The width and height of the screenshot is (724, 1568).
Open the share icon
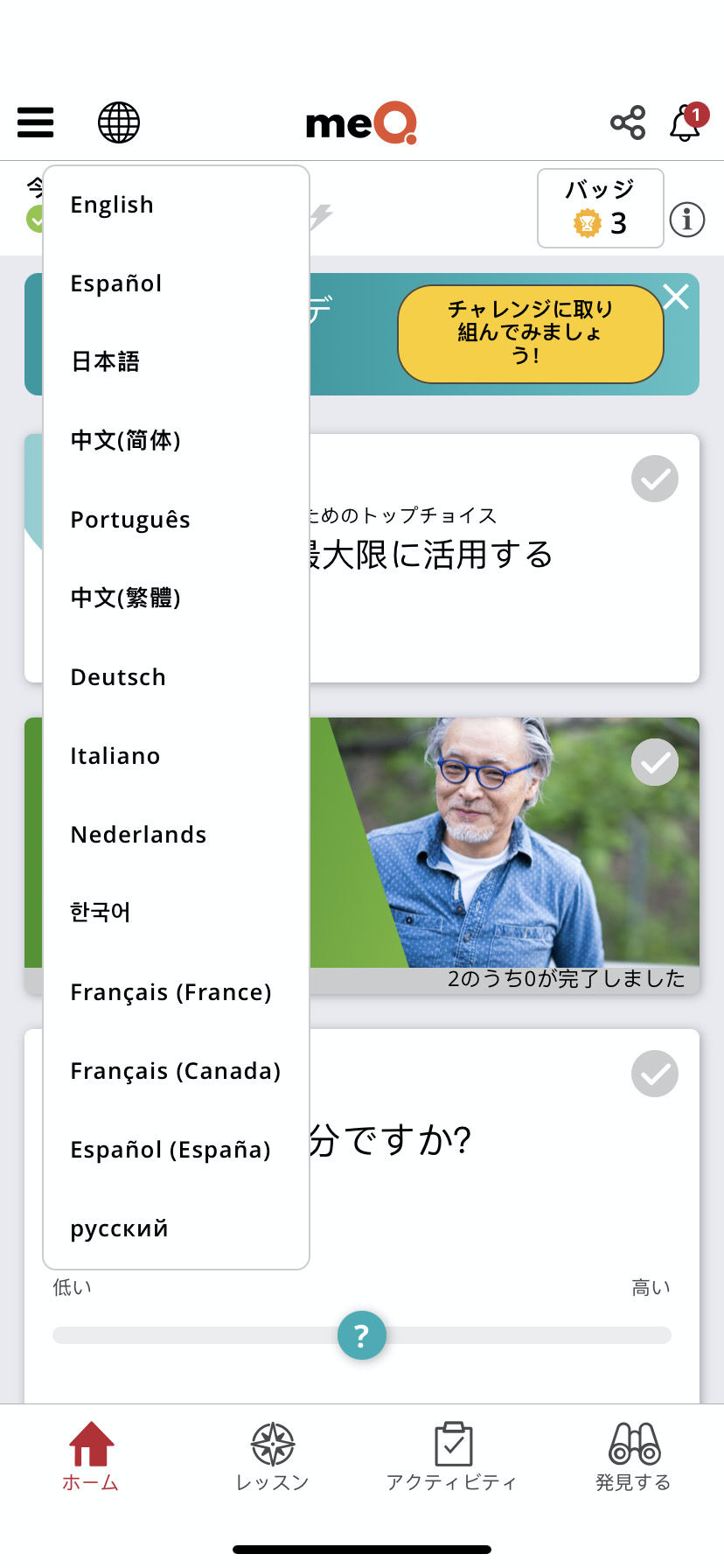pyautogui.click(x=628, y=122)
